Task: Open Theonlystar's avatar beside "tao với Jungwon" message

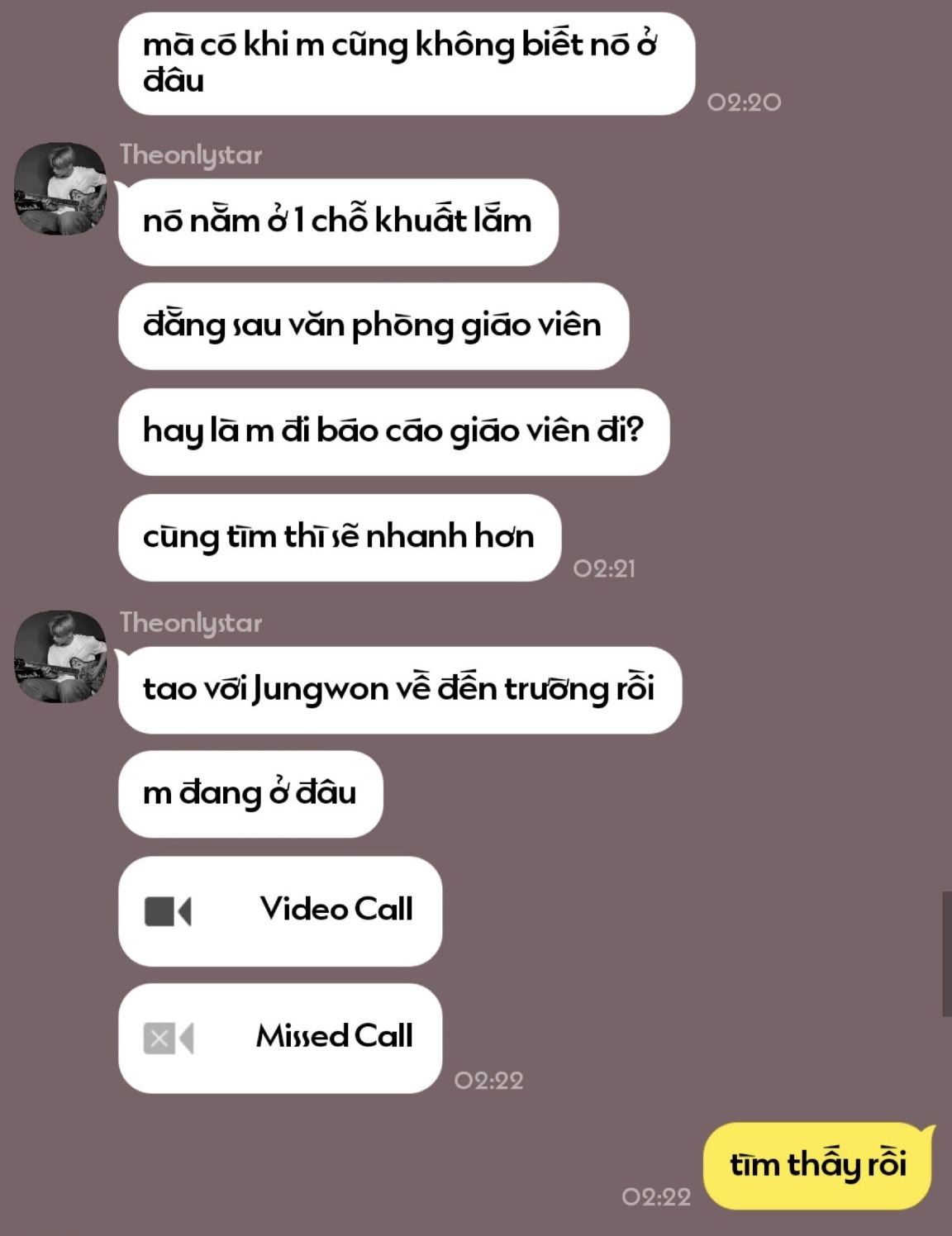Action: tap(60, 657)
